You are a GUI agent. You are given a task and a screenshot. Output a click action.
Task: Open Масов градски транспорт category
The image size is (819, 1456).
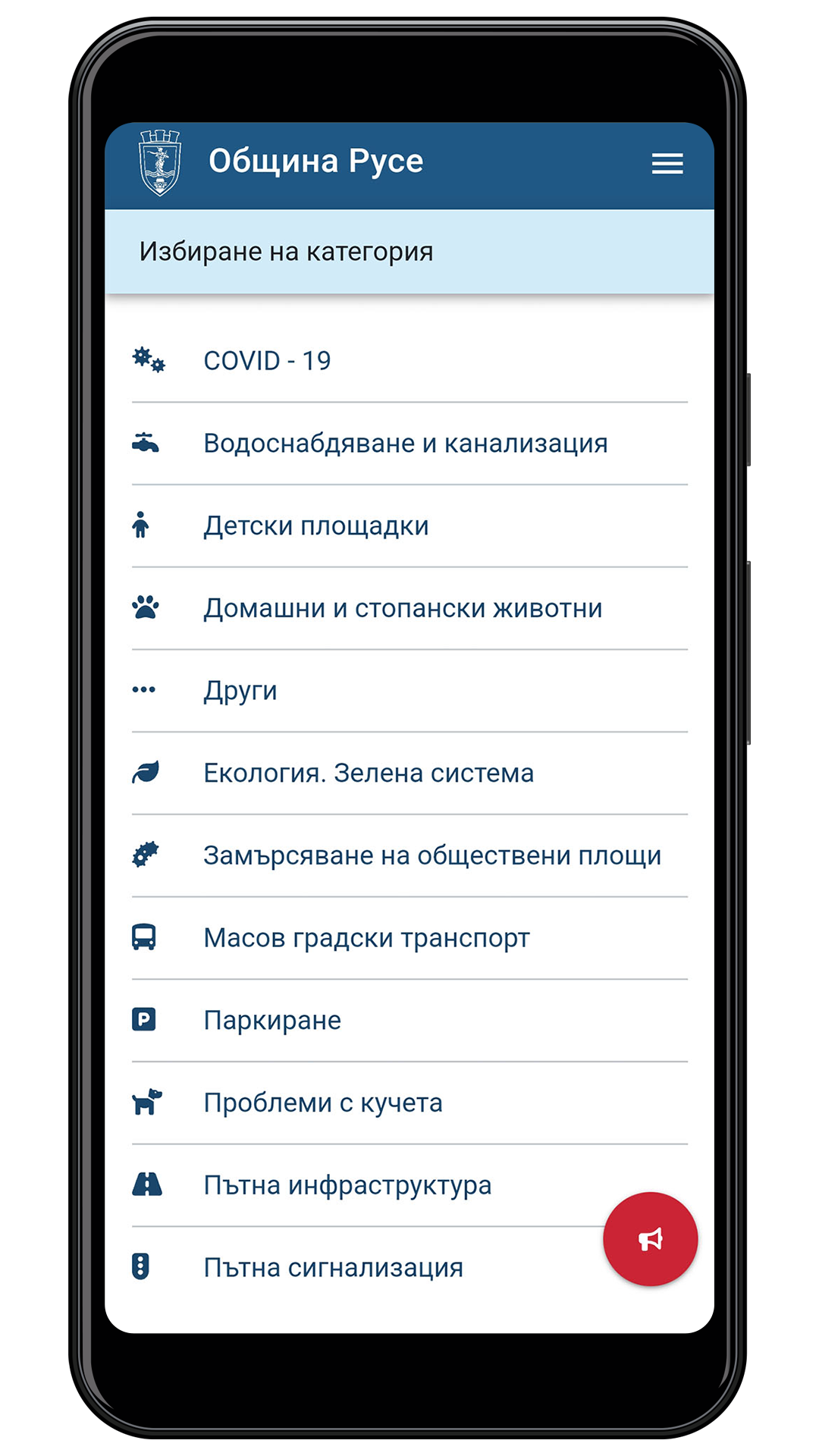pyautogui.click(x=366, y=938)
